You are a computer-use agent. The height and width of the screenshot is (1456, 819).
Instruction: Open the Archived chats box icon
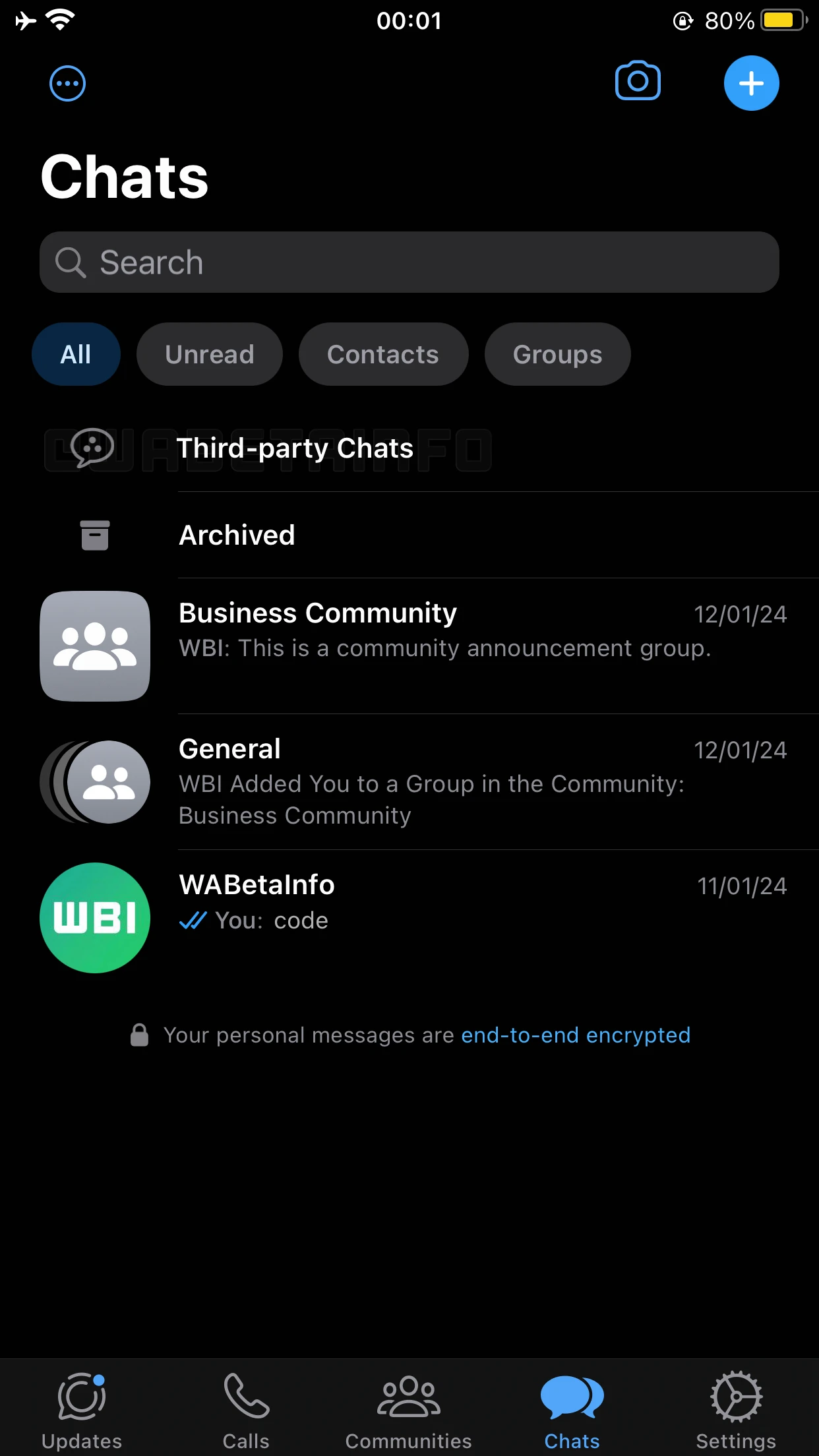point(94,535)
